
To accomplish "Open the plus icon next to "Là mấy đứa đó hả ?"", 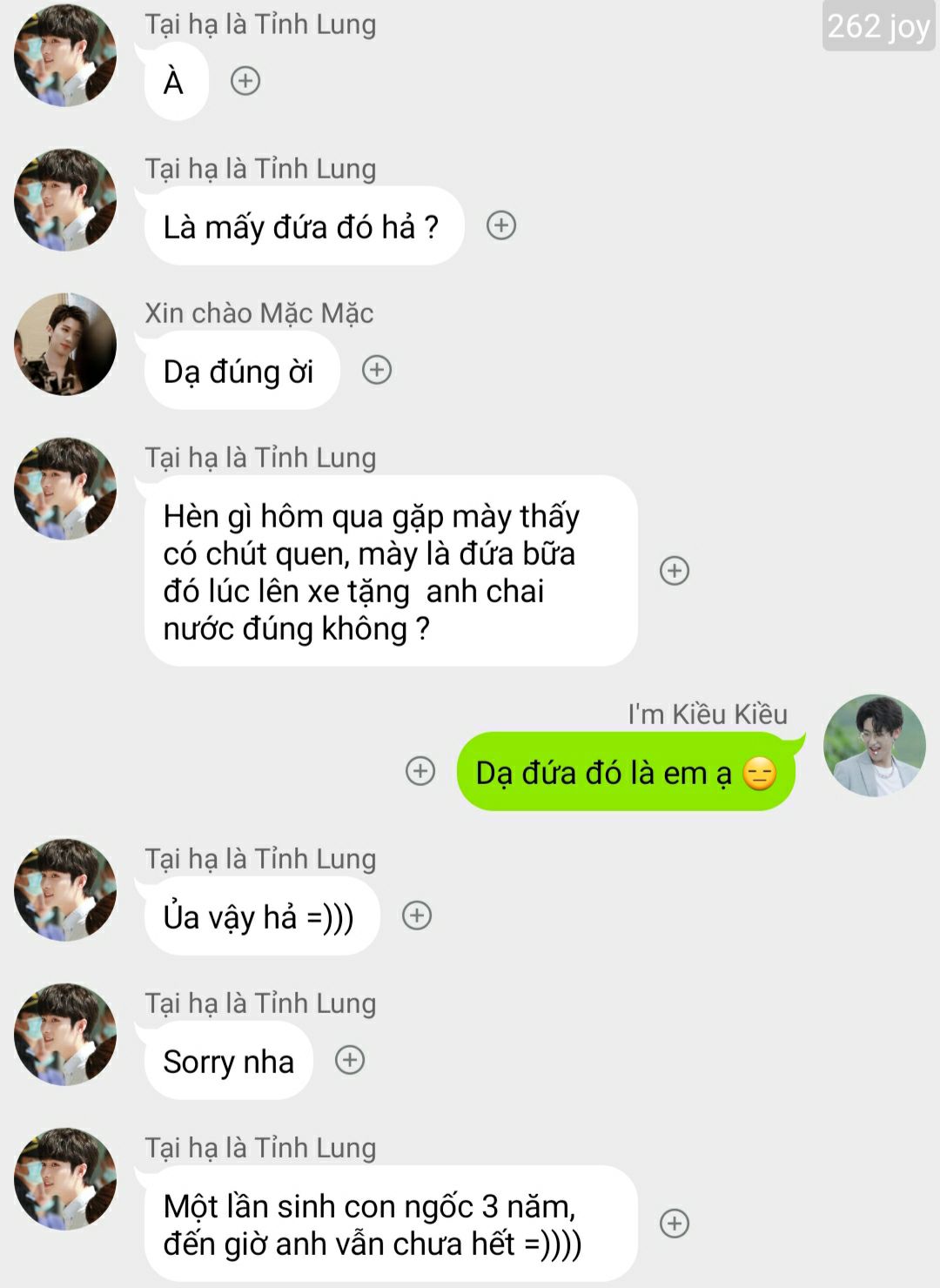I will [501, 225].
